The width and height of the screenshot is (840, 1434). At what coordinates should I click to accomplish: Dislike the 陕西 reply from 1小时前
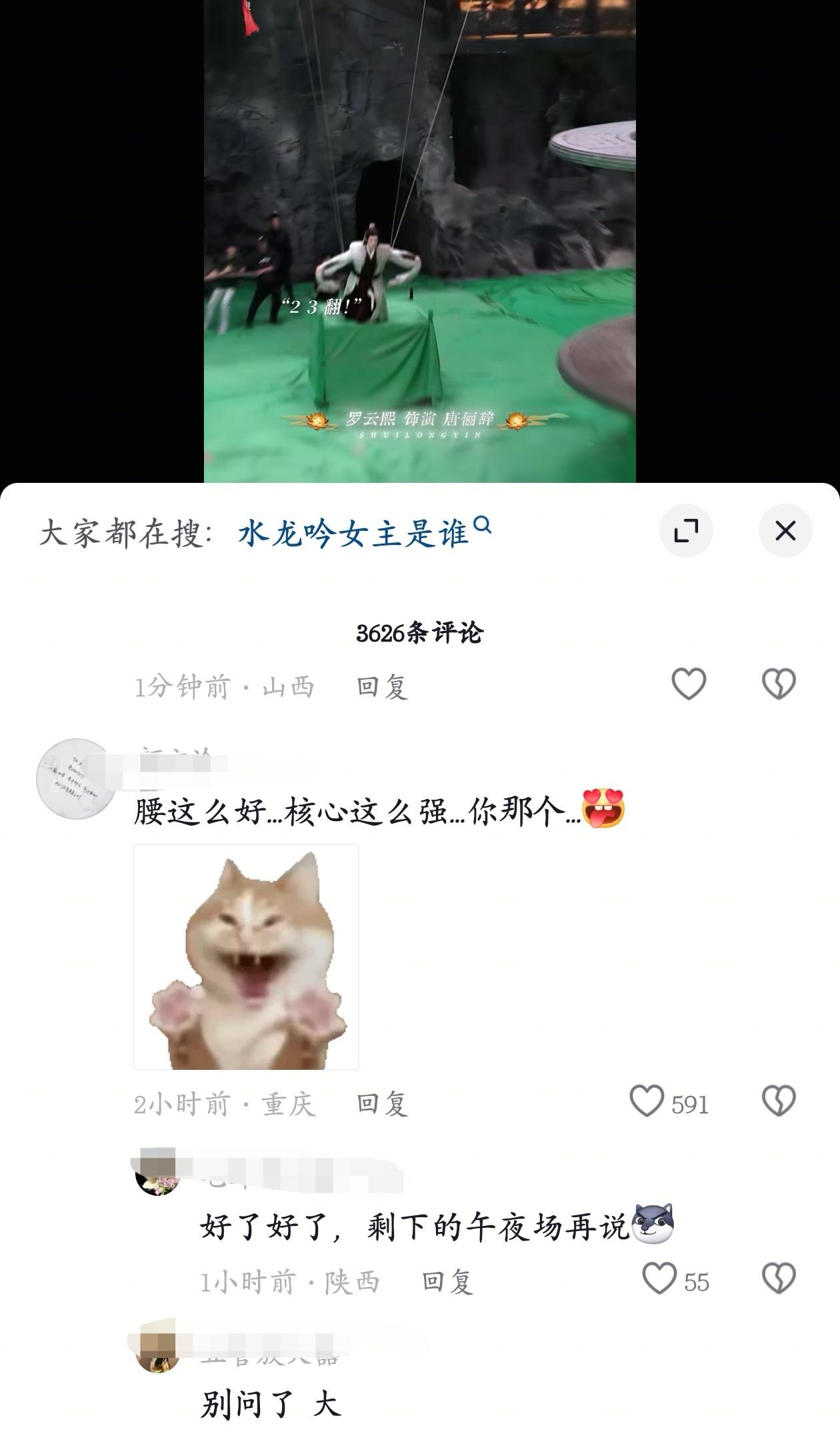[x=779, y=1279]
